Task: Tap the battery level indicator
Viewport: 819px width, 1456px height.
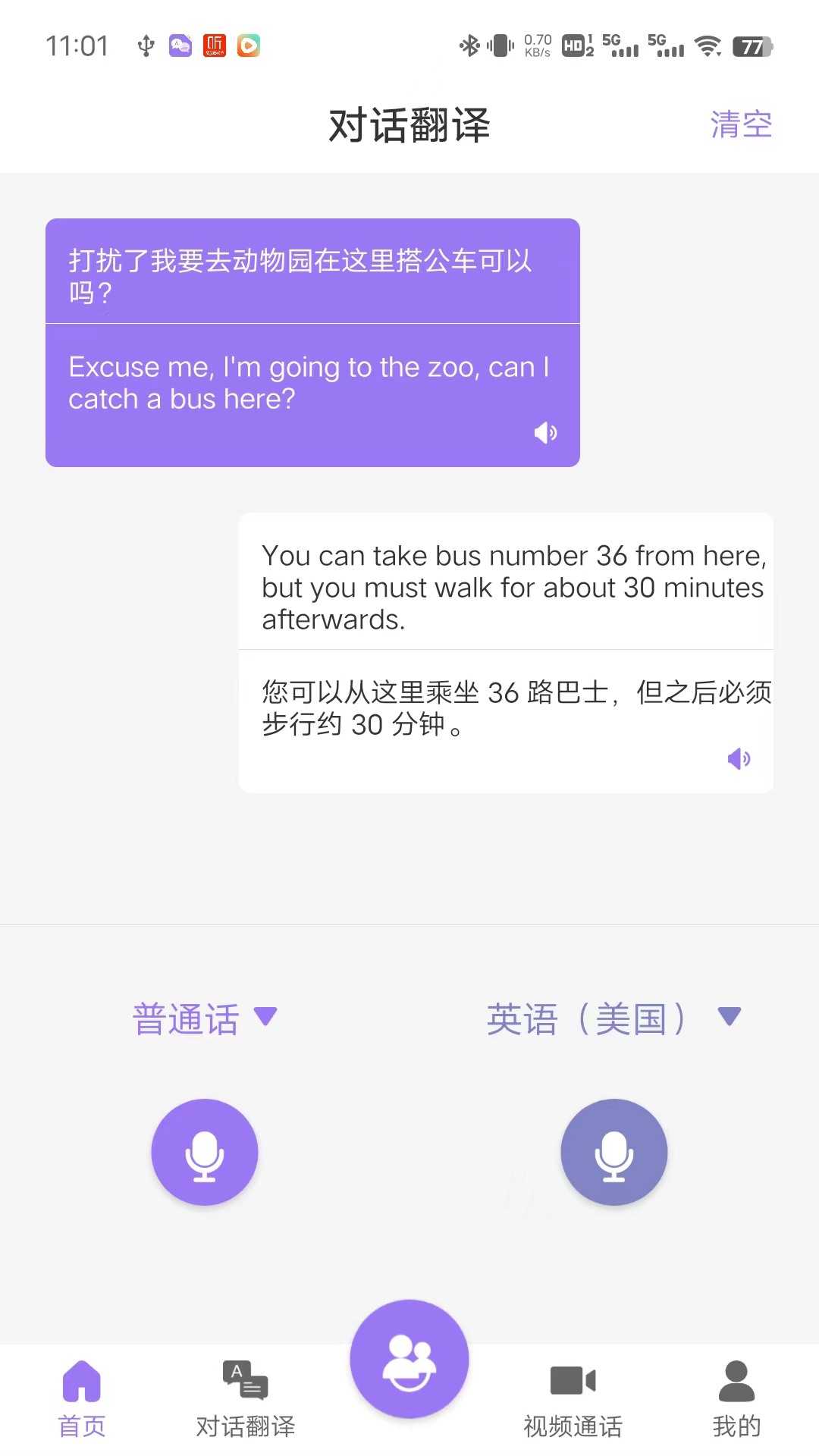Action: click(x=752, y=47)
